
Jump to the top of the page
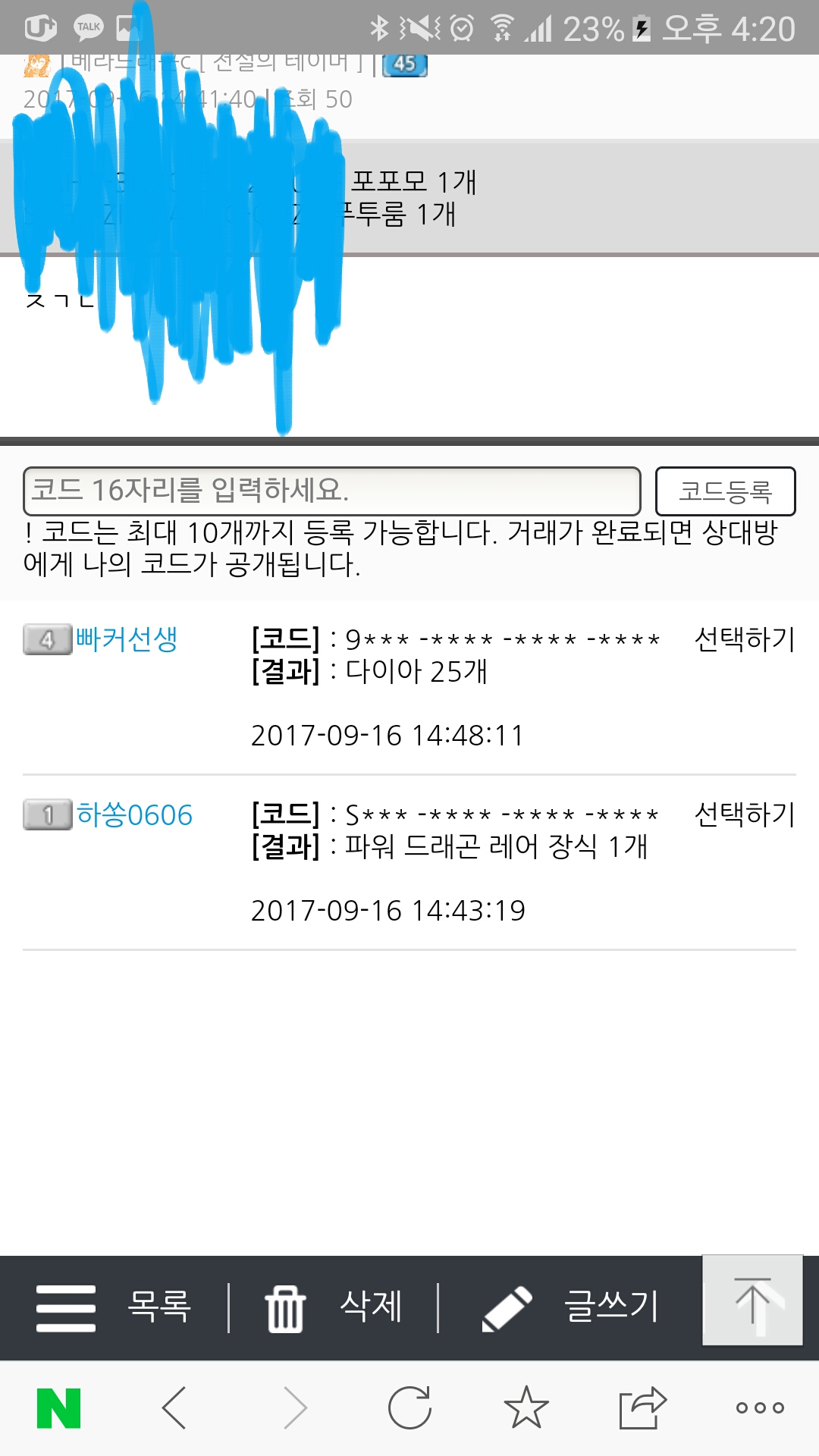tap(752, 1300)
